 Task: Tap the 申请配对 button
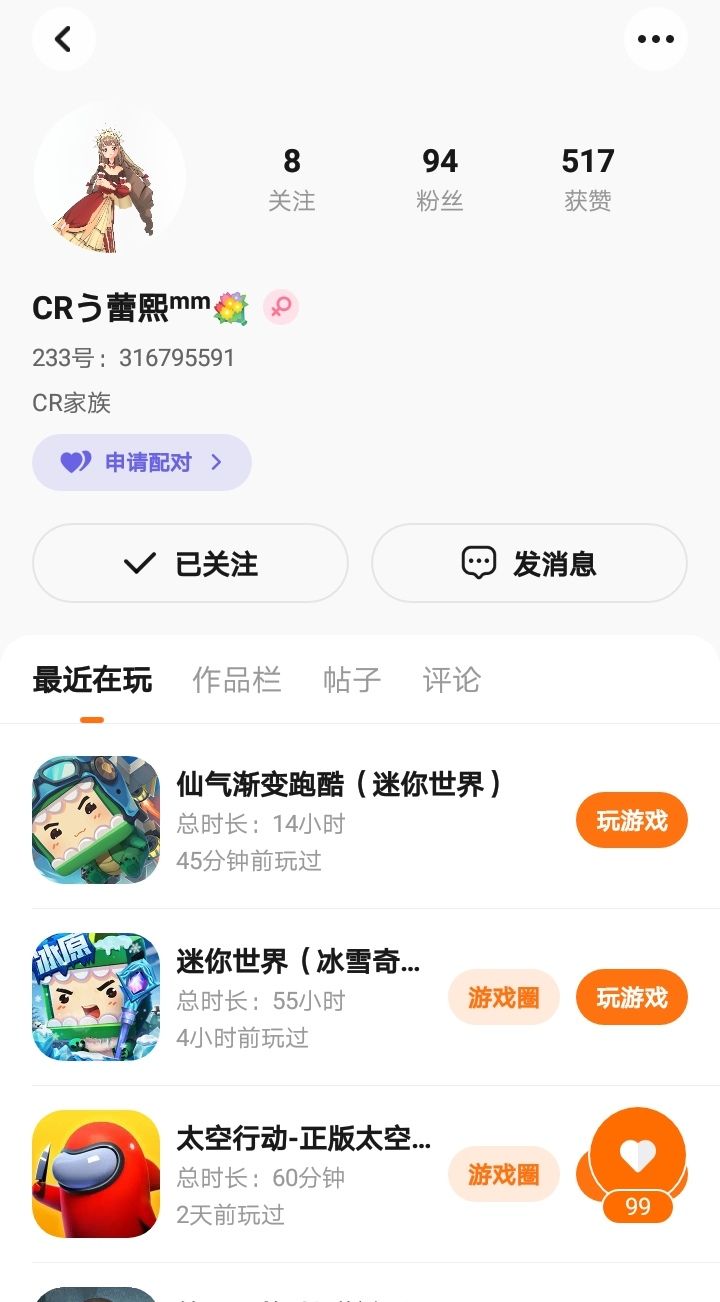tap(142, 462)
